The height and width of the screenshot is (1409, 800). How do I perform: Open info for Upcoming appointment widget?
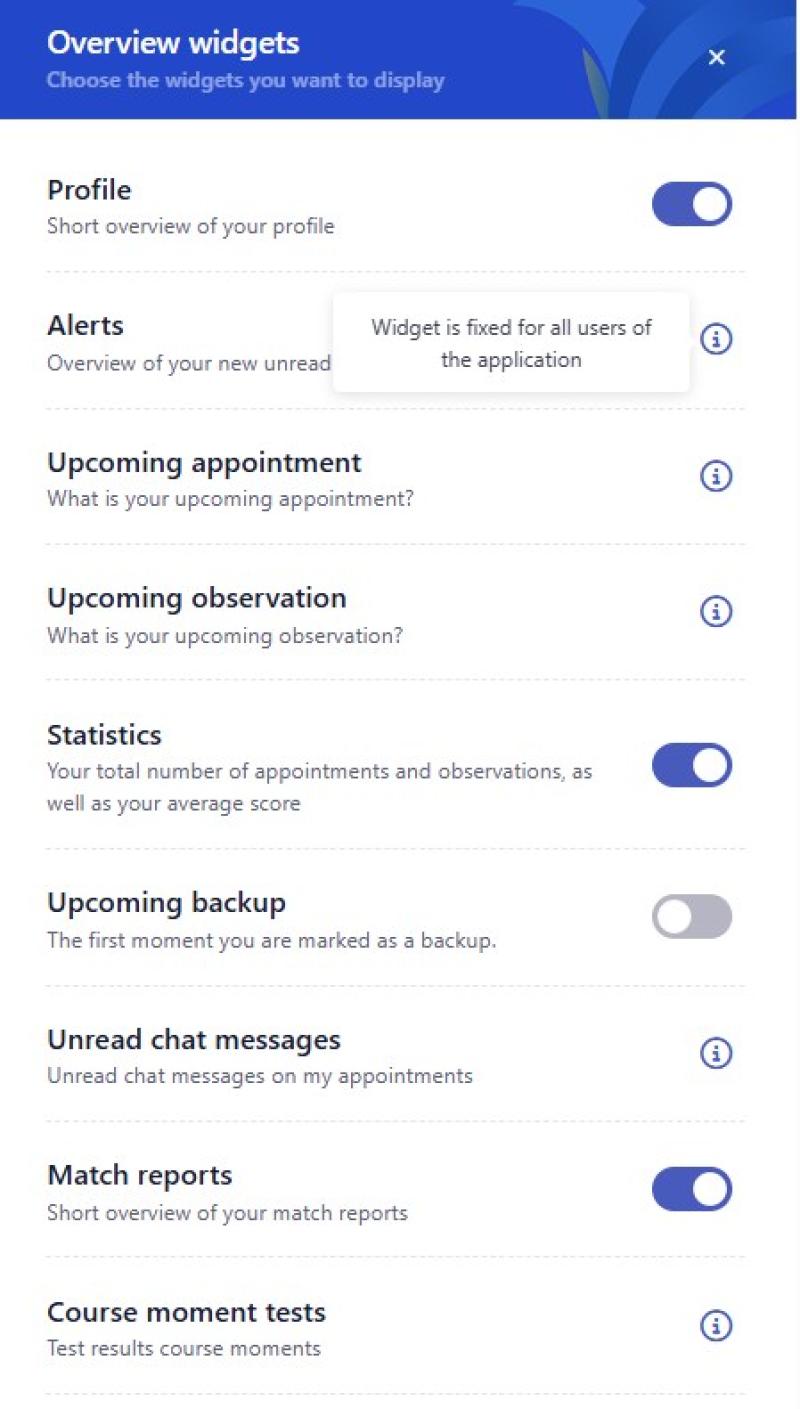[x=716, y=476]
